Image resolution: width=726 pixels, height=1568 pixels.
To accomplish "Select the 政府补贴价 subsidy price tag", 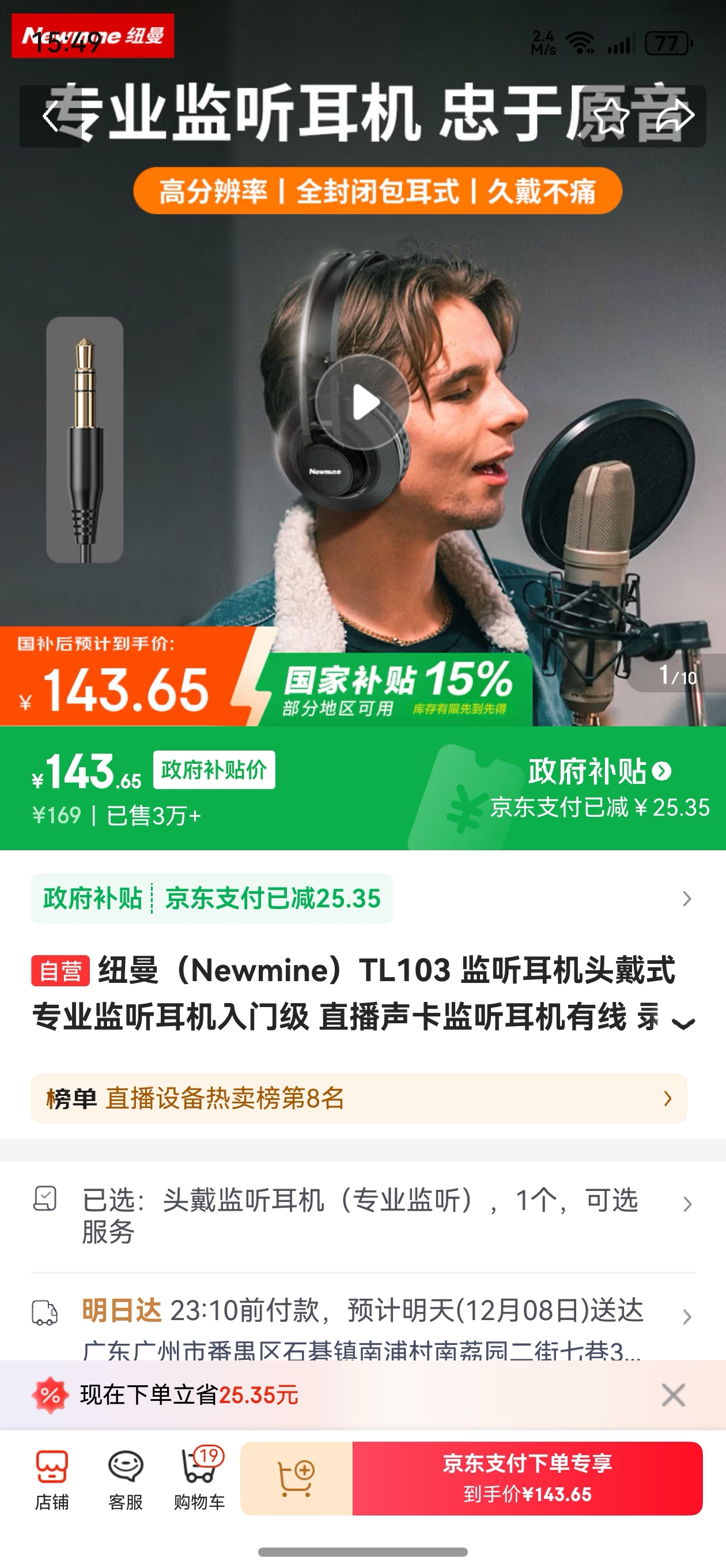I will point(214,769).
